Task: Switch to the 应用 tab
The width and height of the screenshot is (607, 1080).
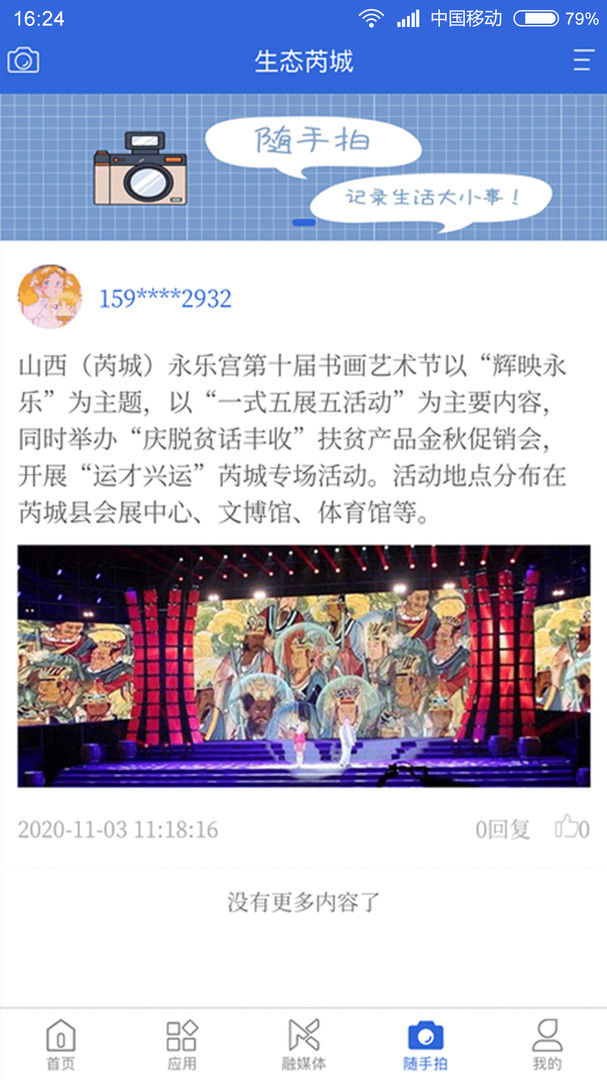Action: [182, 1044]
